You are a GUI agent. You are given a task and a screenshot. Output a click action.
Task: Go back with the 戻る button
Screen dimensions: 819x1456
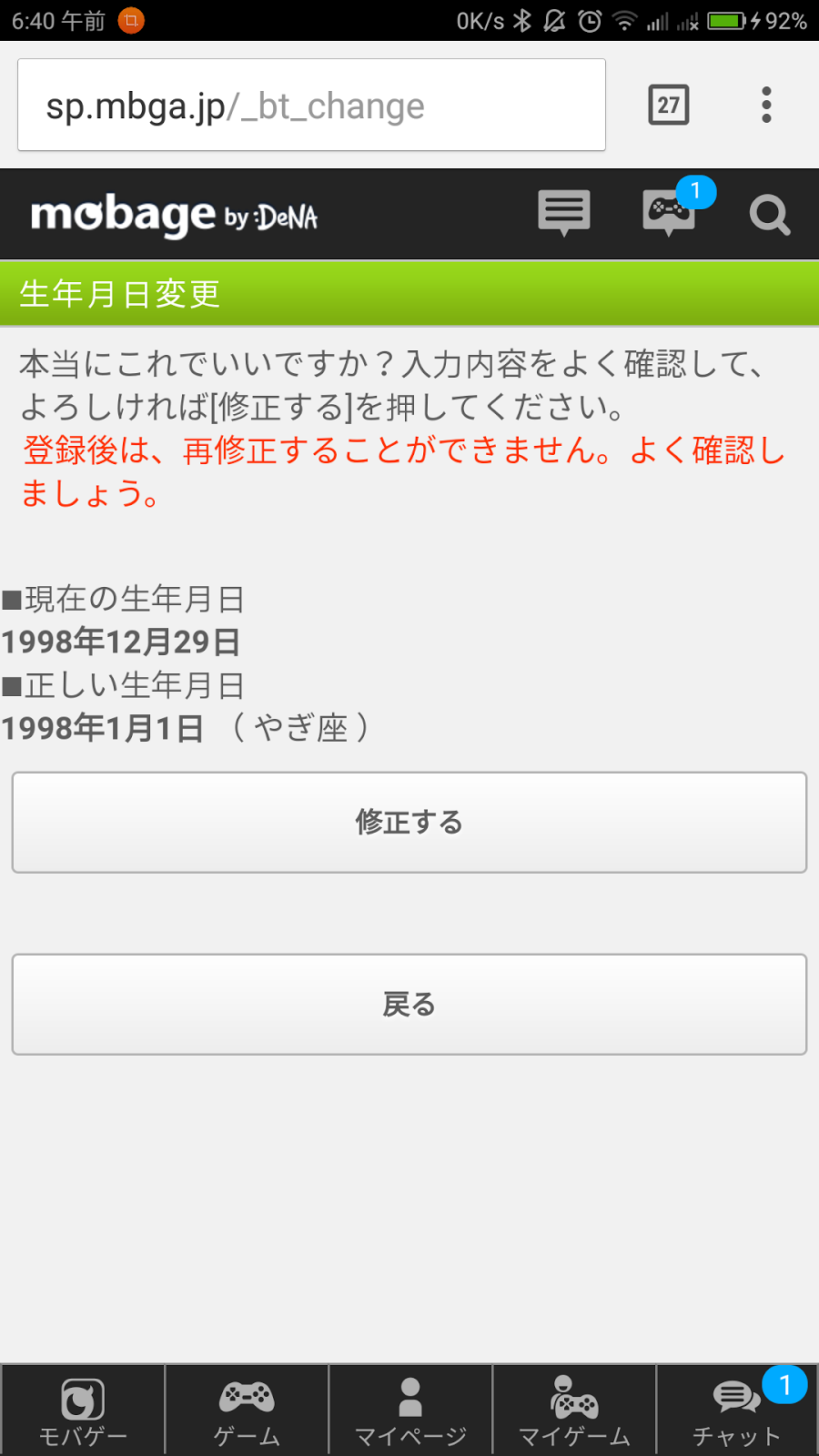pos(409,1005)
